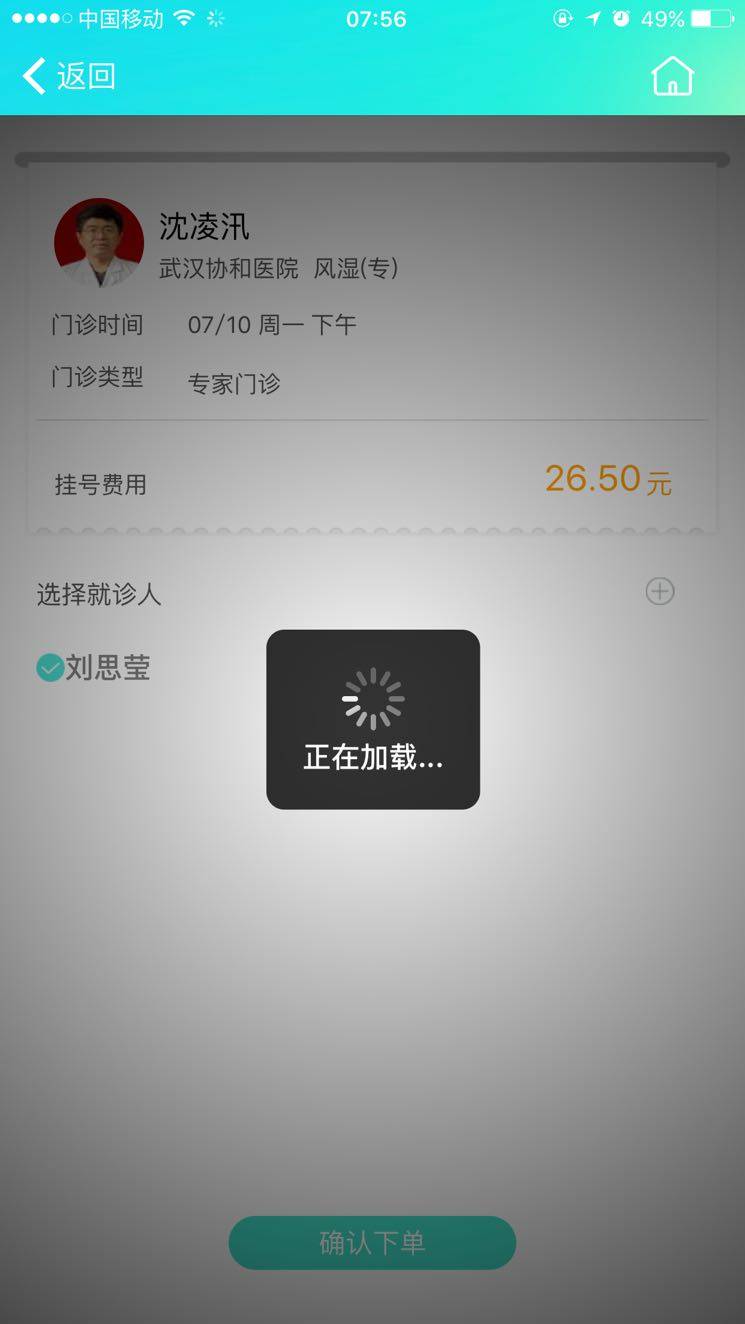The image size is (745, 1324).
Task: Go to the home page icon
Action: click(672, 76)
